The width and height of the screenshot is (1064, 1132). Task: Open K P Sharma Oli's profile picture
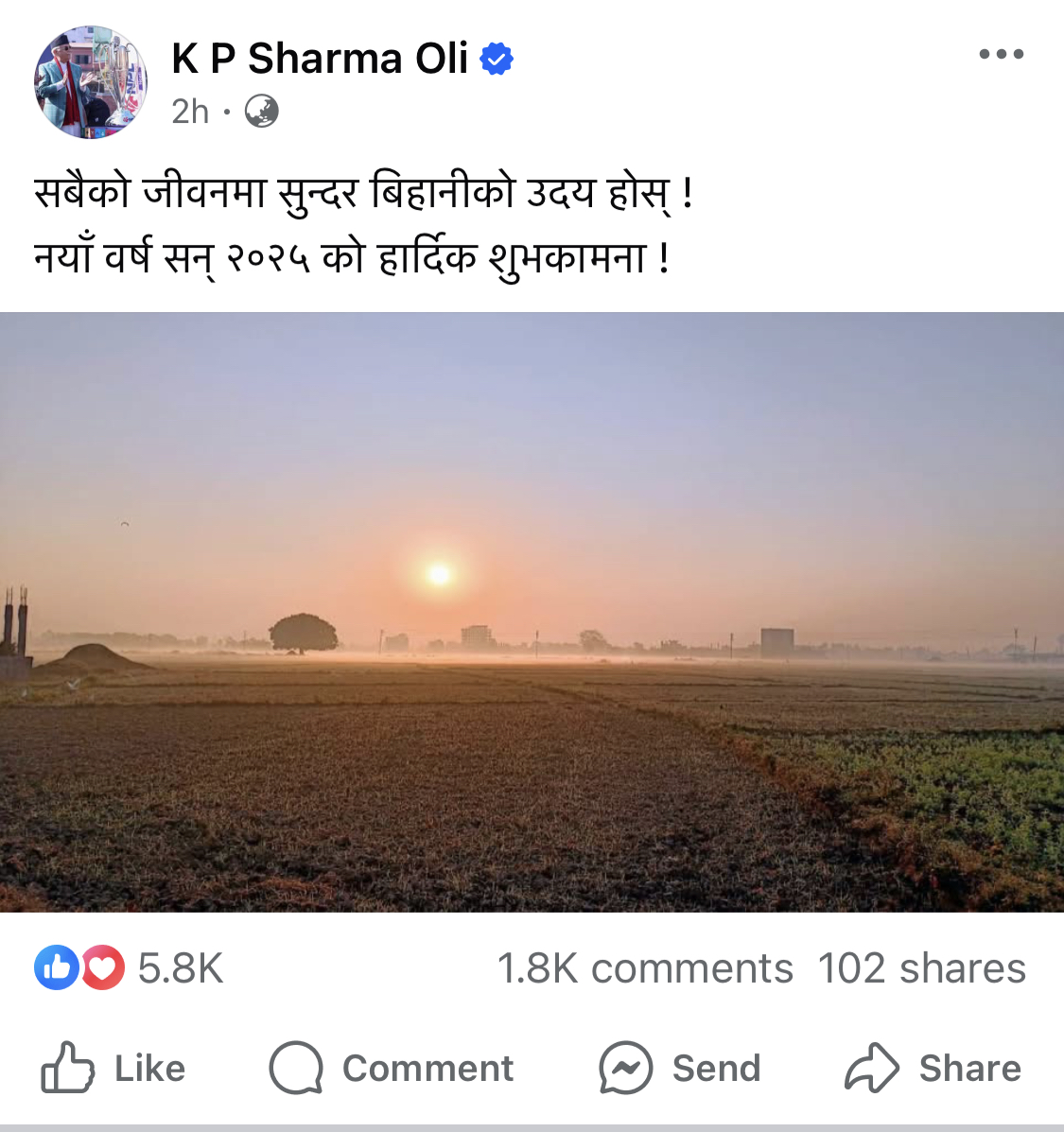coord(91,82)
